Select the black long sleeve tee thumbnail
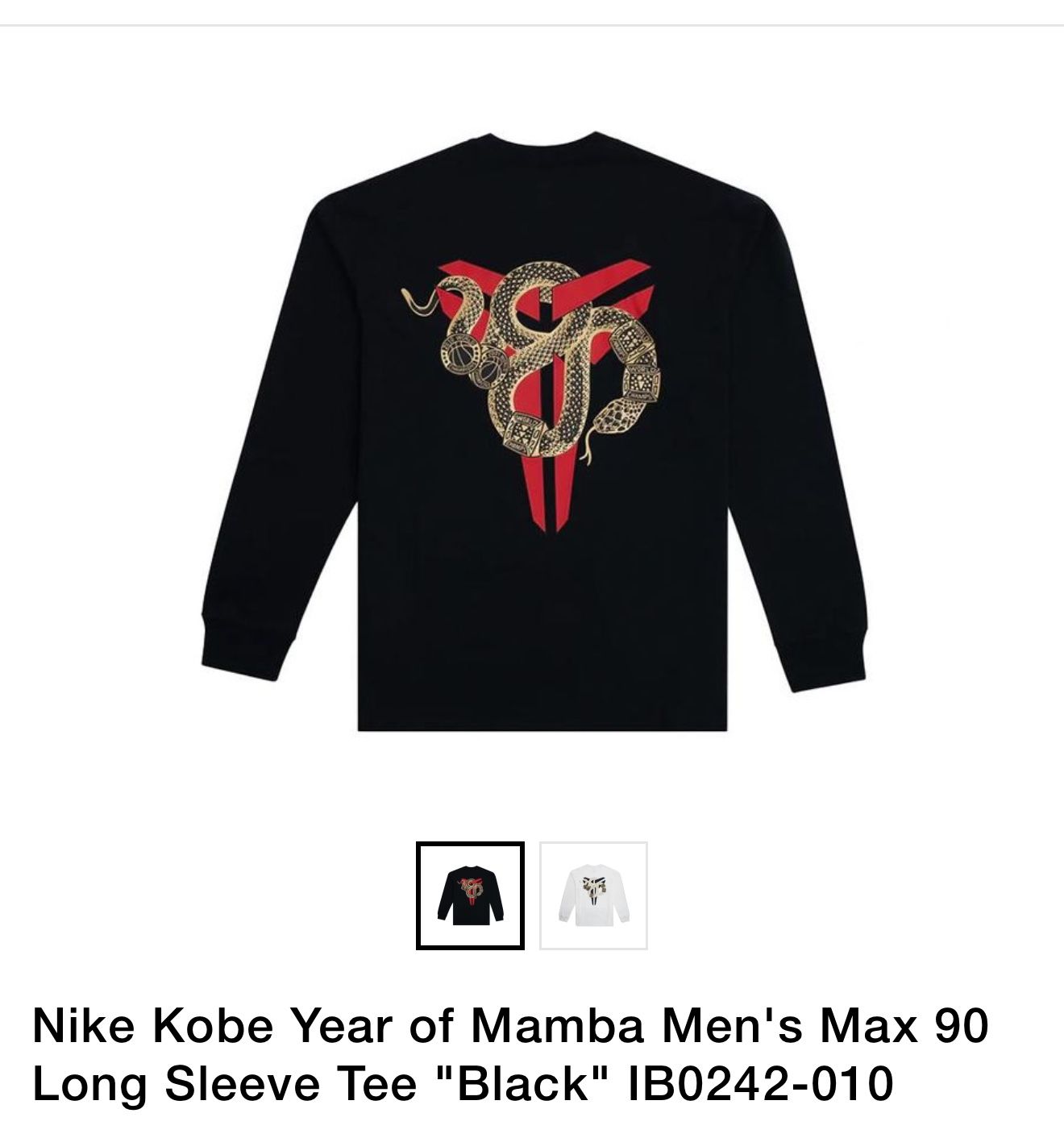 click(x=470, y=895)
